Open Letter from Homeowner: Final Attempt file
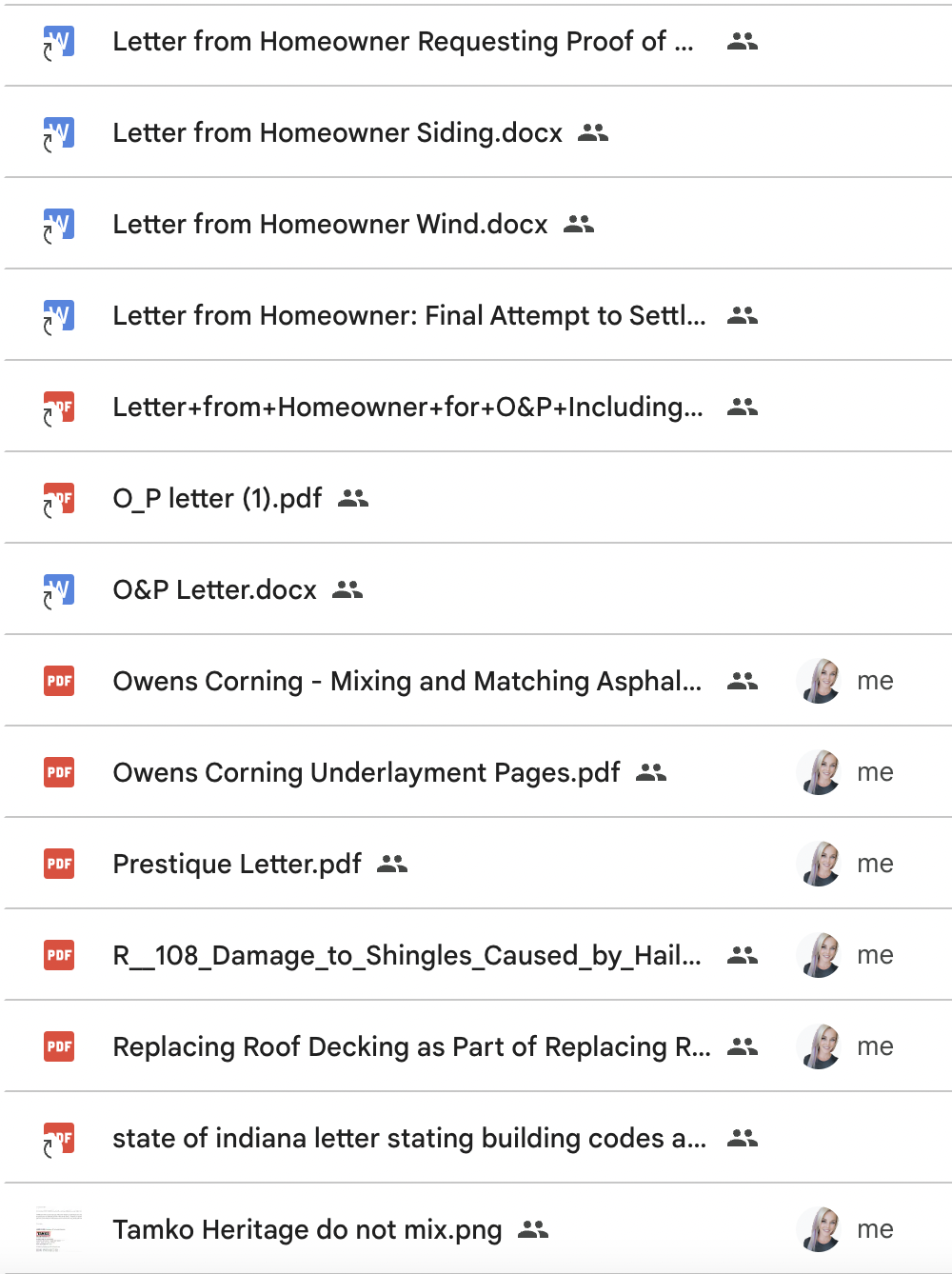The height and width of the screenshot is (1274, 952). click(408, 316)
